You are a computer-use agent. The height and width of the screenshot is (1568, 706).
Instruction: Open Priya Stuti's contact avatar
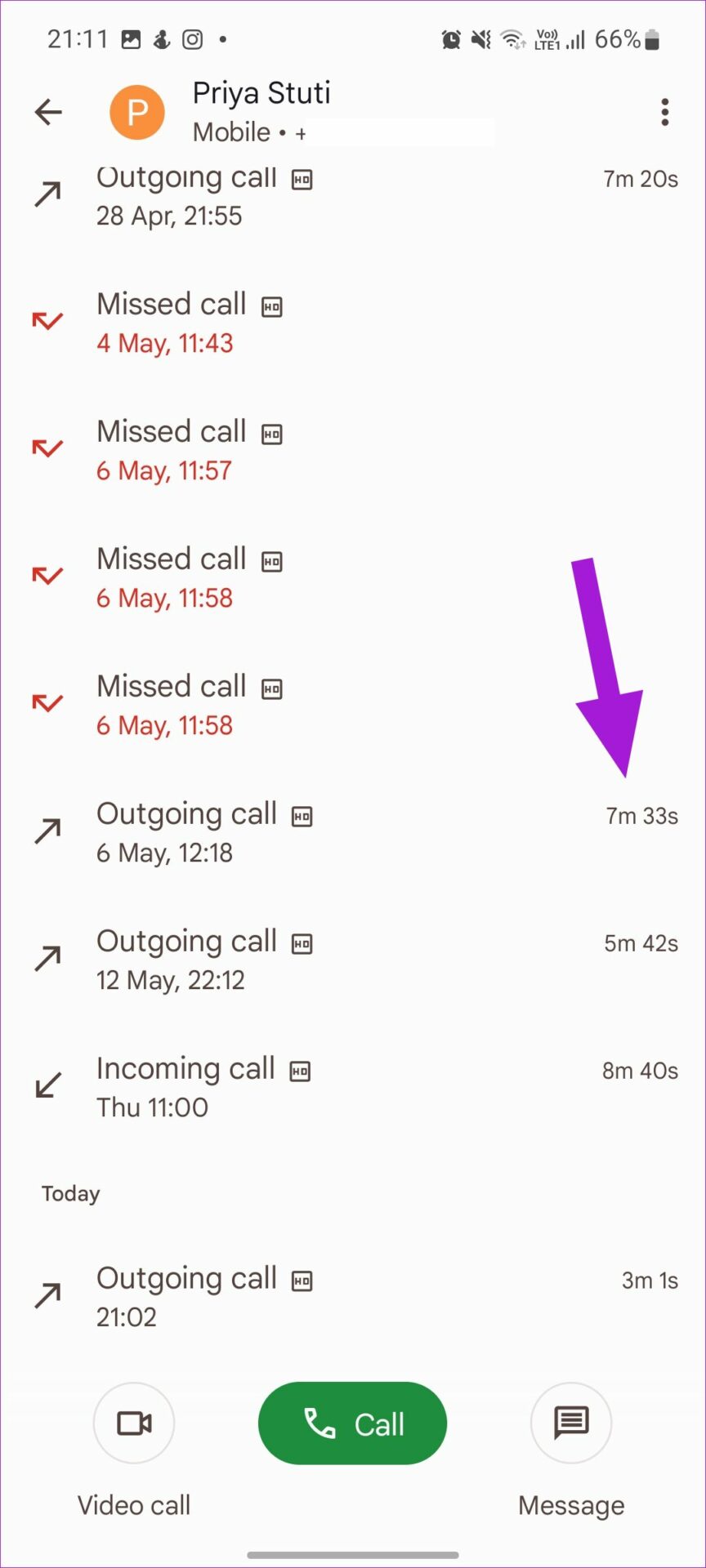[137, 112]
